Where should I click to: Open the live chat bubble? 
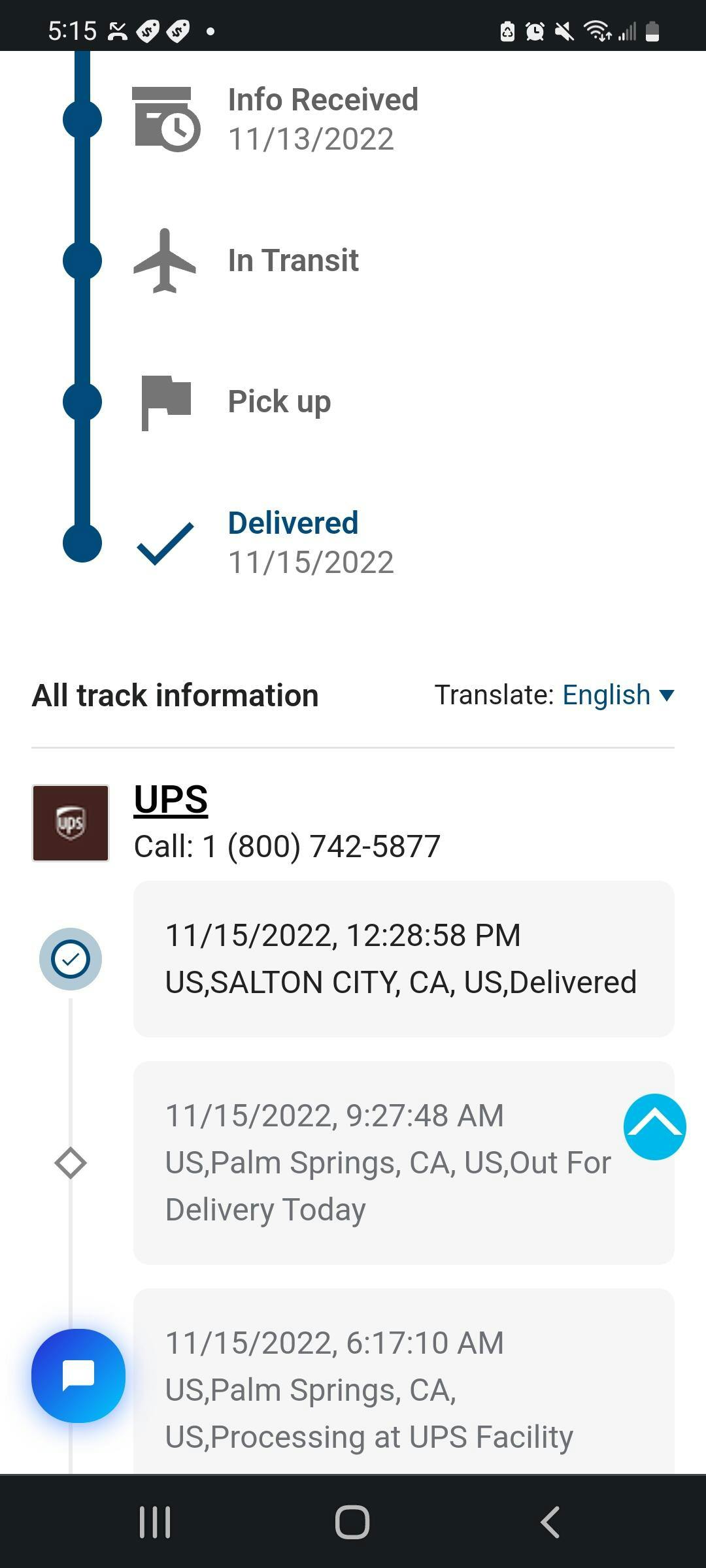(78, 1375)
